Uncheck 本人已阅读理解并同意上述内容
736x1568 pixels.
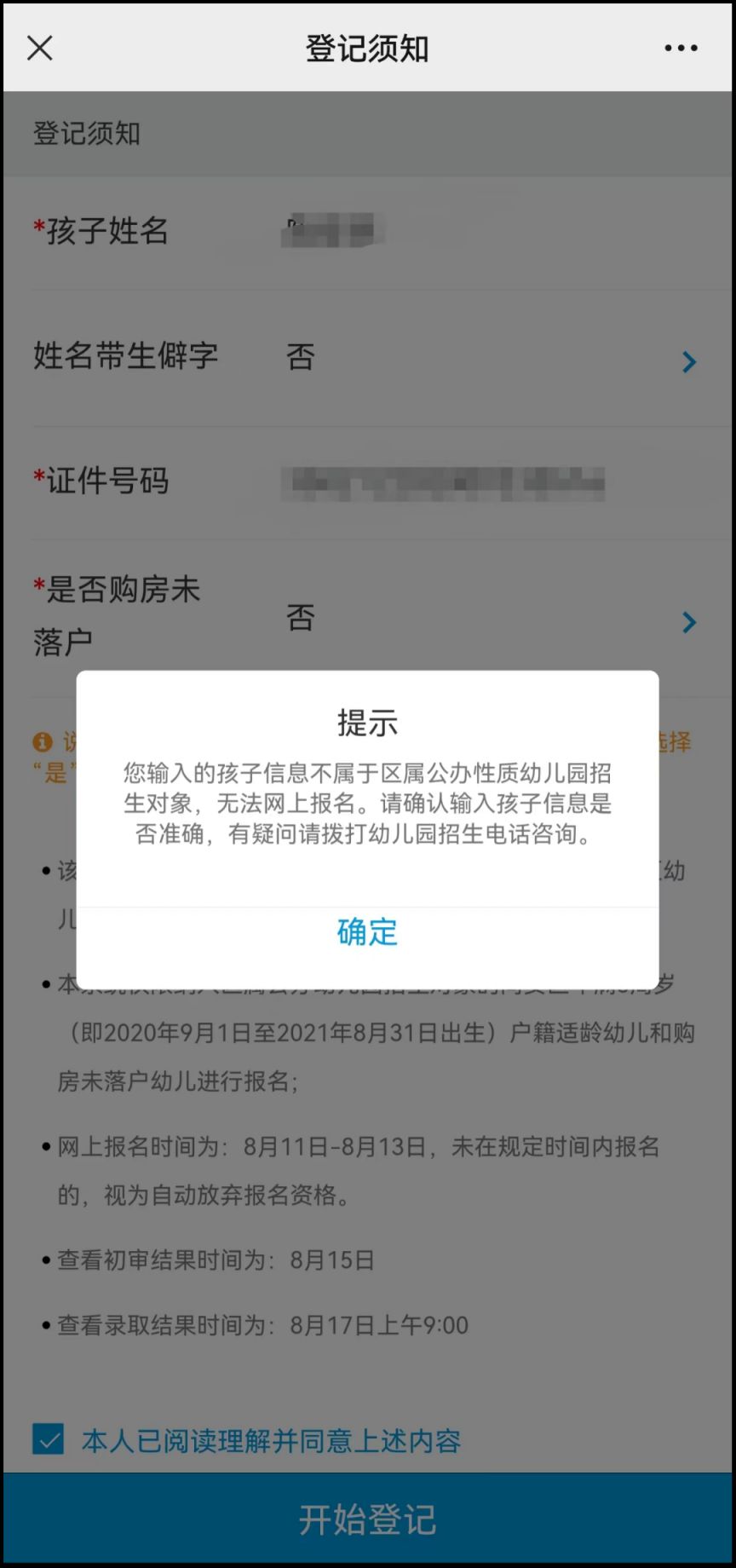click(x=49, y=1440)
